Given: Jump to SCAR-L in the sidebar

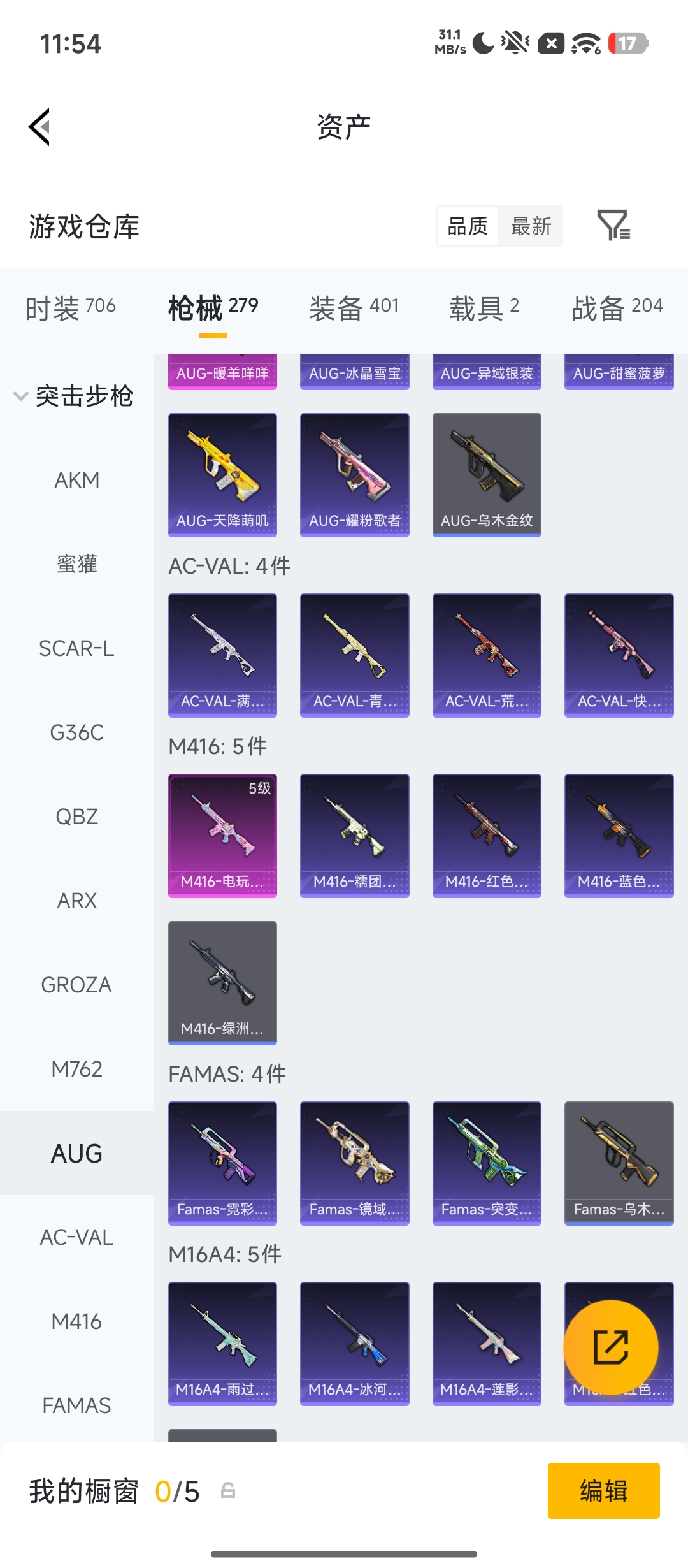Looking at the screenshot, I should [77, 648].
